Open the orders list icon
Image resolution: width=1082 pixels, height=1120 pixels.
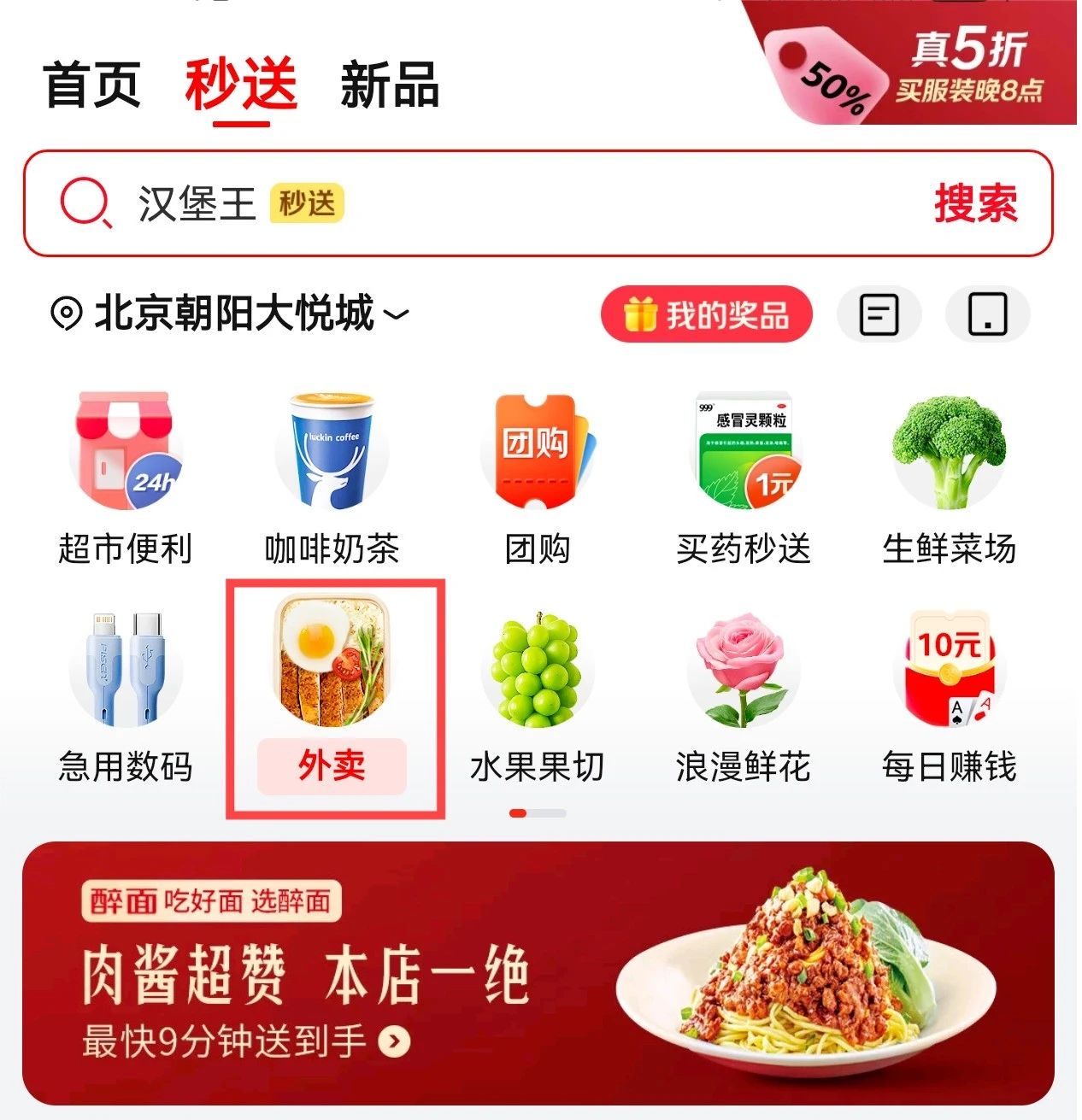(879, 314)
